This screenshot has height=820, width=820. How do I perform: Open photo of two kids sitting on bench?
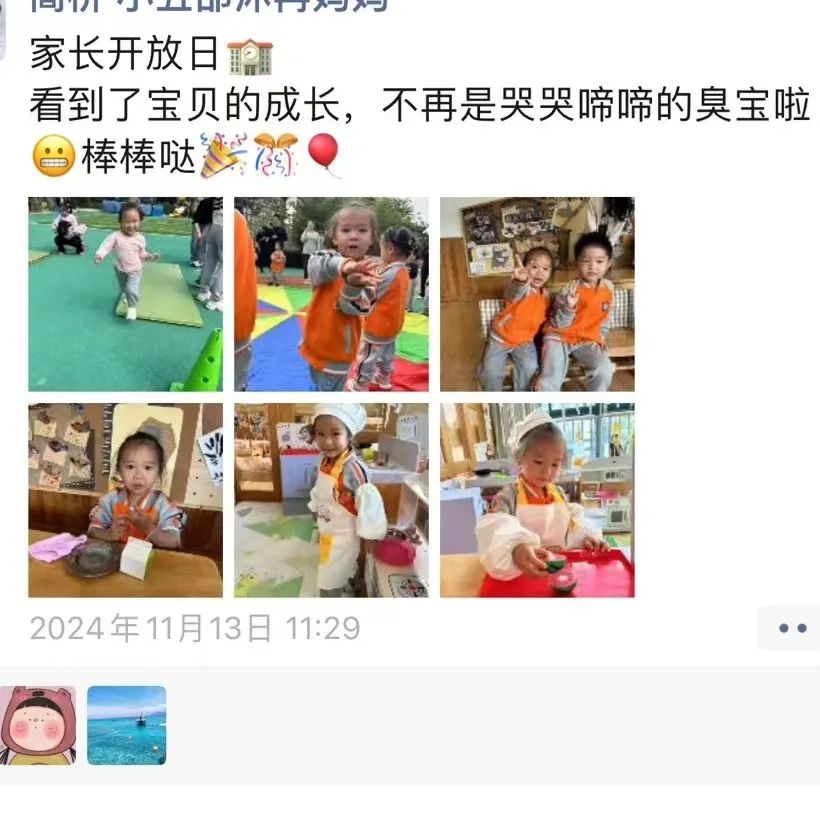point(537,294)
